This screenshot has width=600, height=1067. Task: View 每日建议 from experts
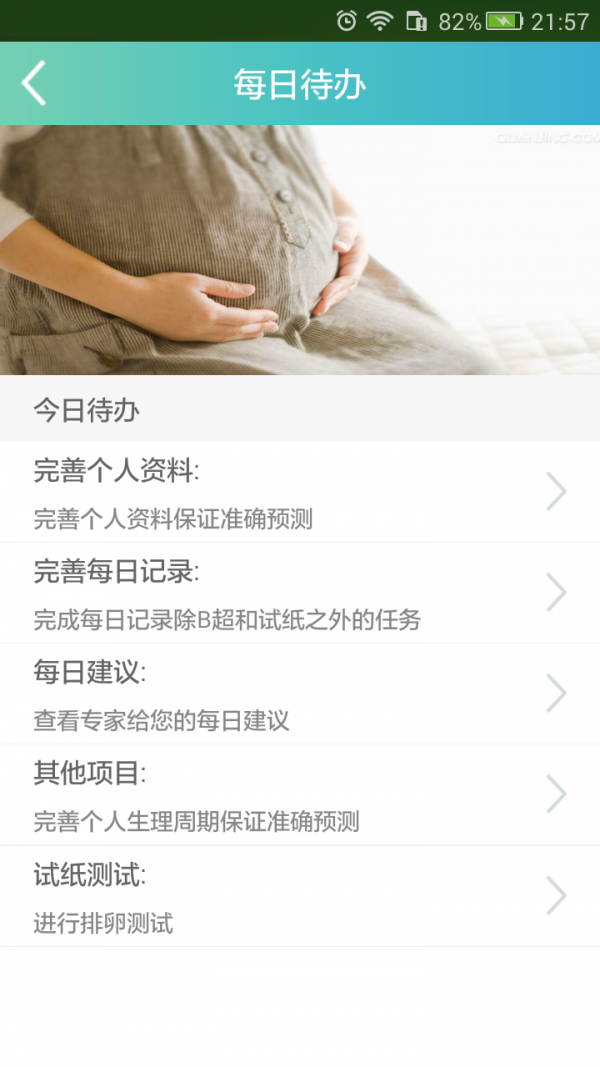[x=300, y=694]
